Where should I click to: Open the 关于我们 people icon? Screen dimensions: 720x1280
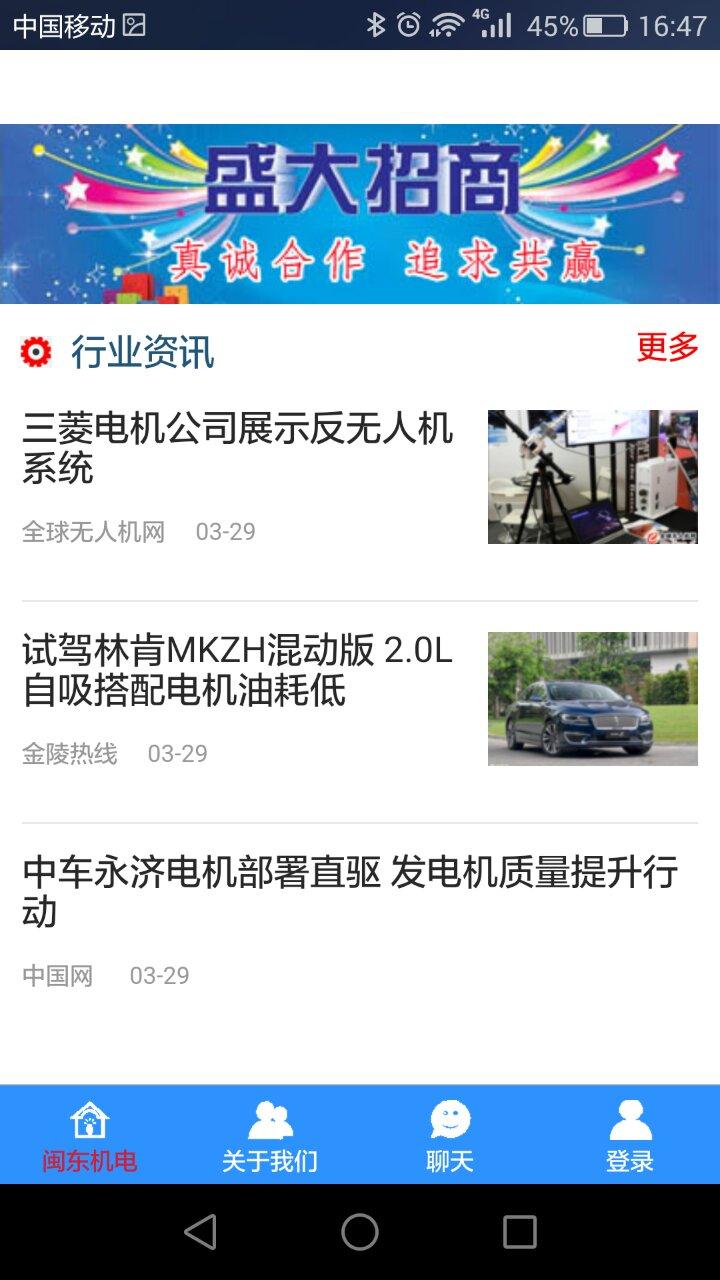[270, 1122]
